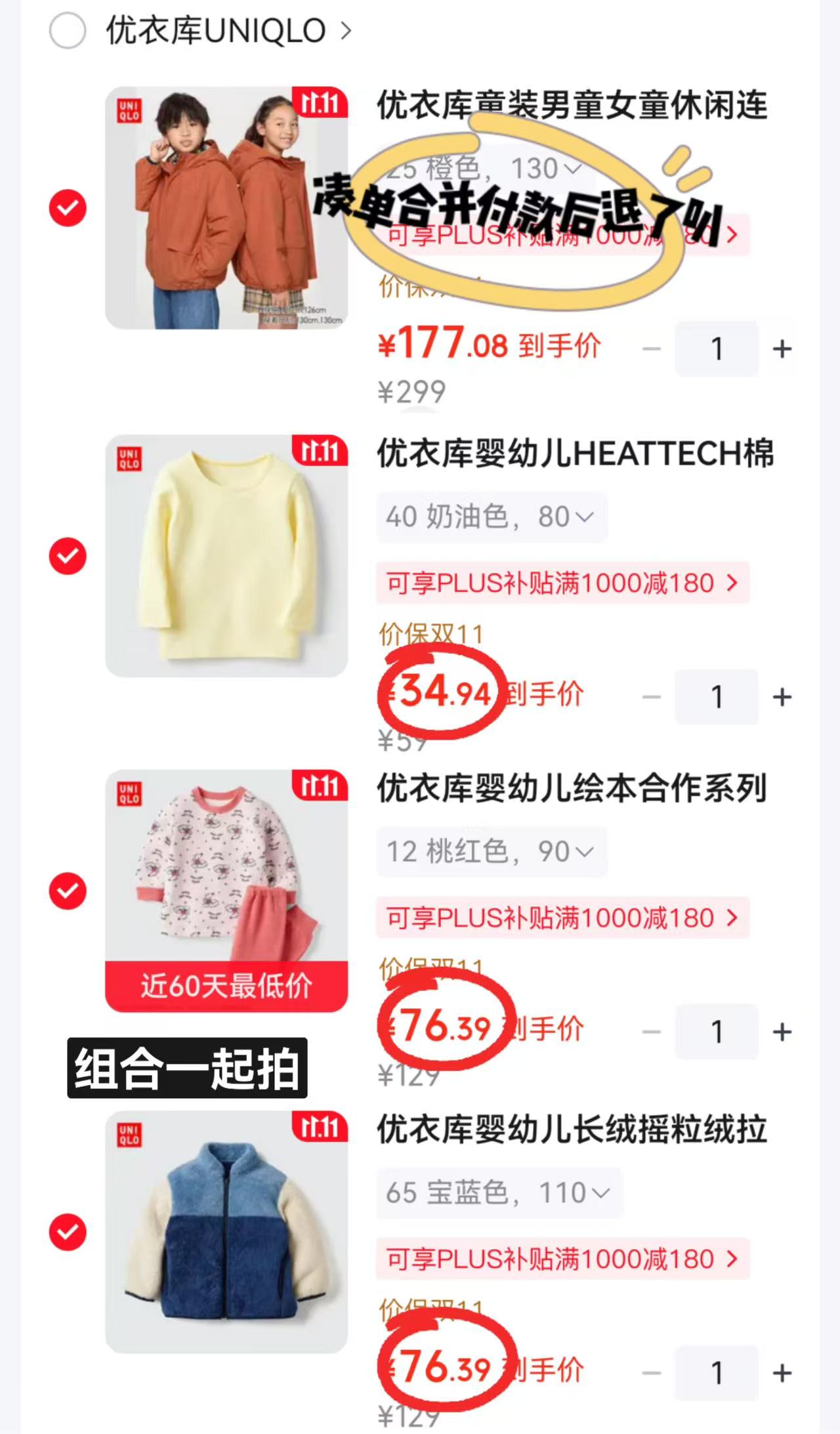Open the orange kids jacket product image

click(x=226, y=207)
